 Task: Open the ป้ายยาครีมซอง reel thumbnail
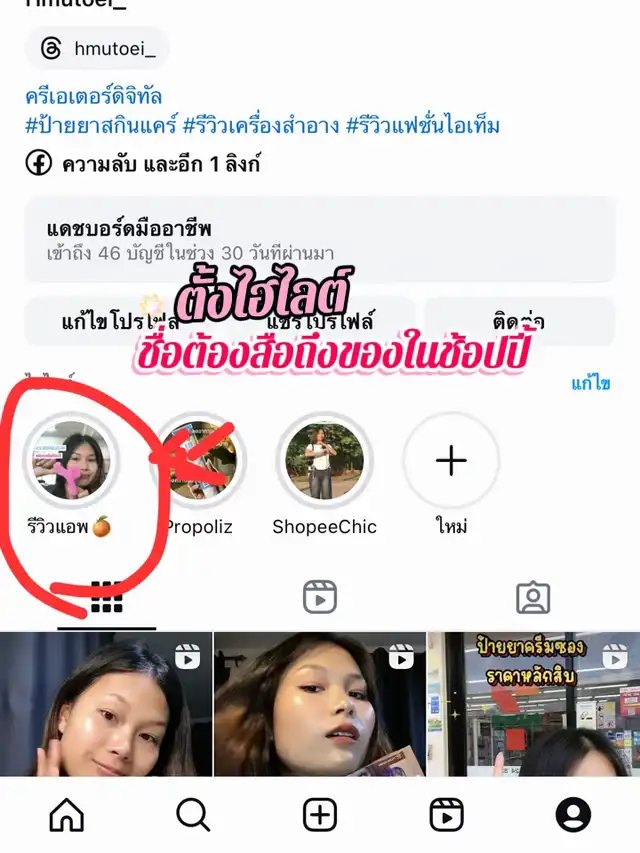[533, 704]
